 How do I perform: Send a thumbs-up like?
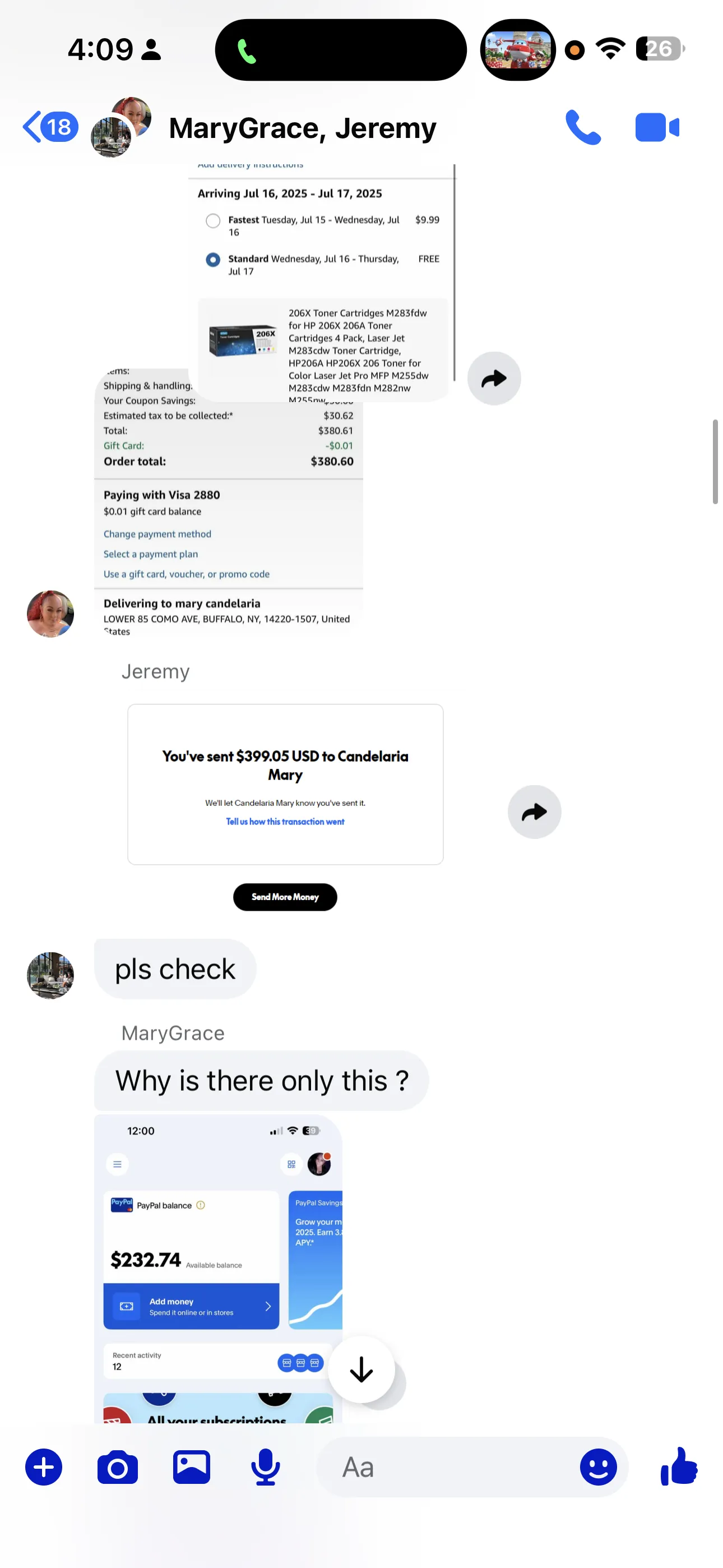tap(679, 1467)
